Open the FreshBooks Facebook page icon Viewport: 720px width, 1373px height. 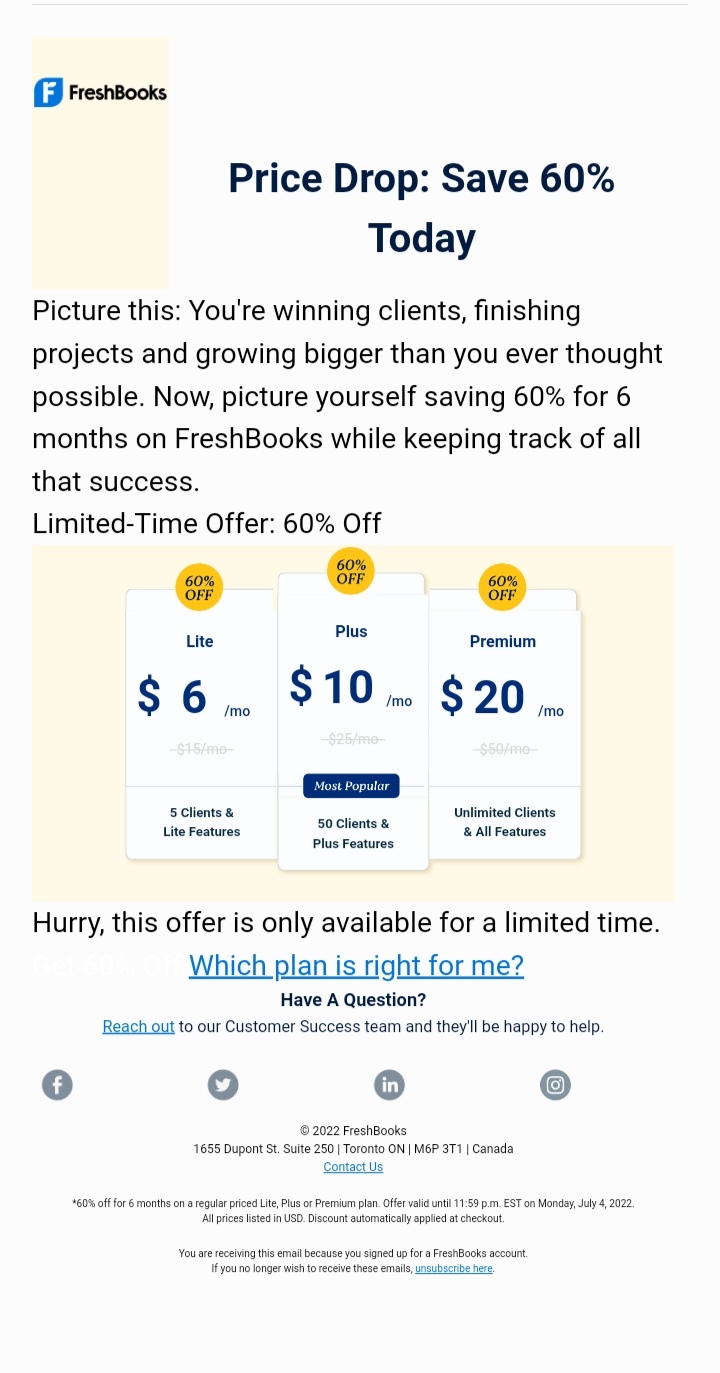pos(57,1084)
